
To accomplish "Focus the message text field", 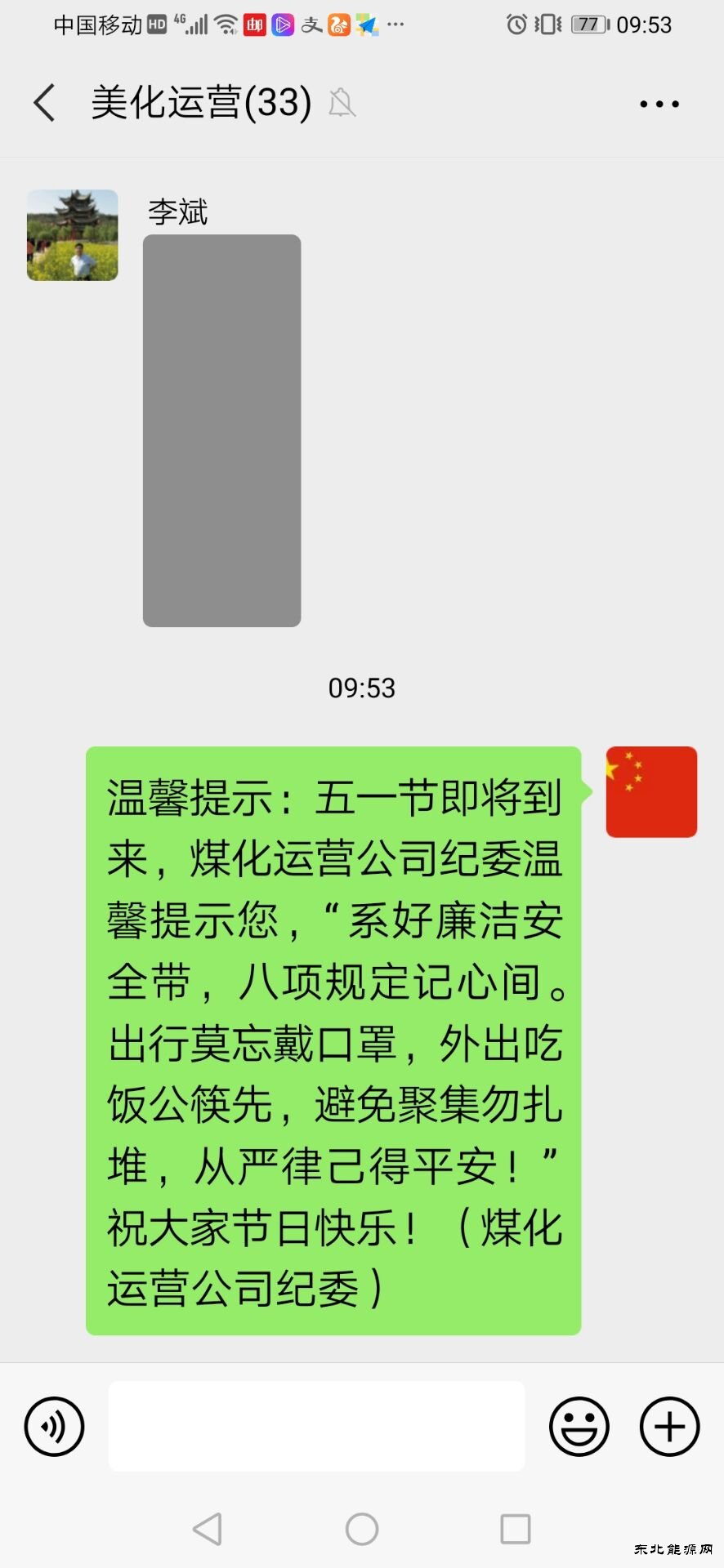I will 316,1426.
